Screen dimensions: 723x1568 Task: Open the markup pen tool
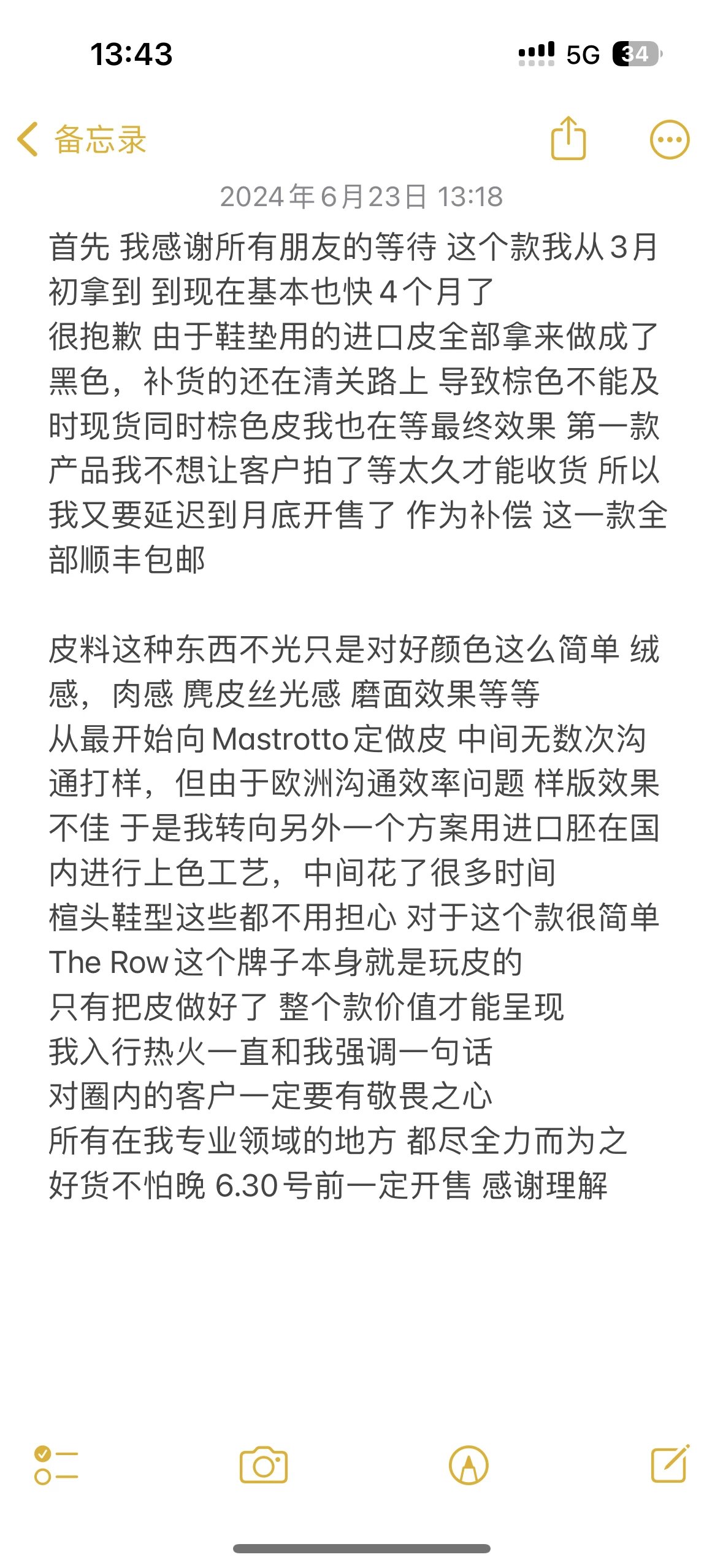click(x=469, y=1466)
